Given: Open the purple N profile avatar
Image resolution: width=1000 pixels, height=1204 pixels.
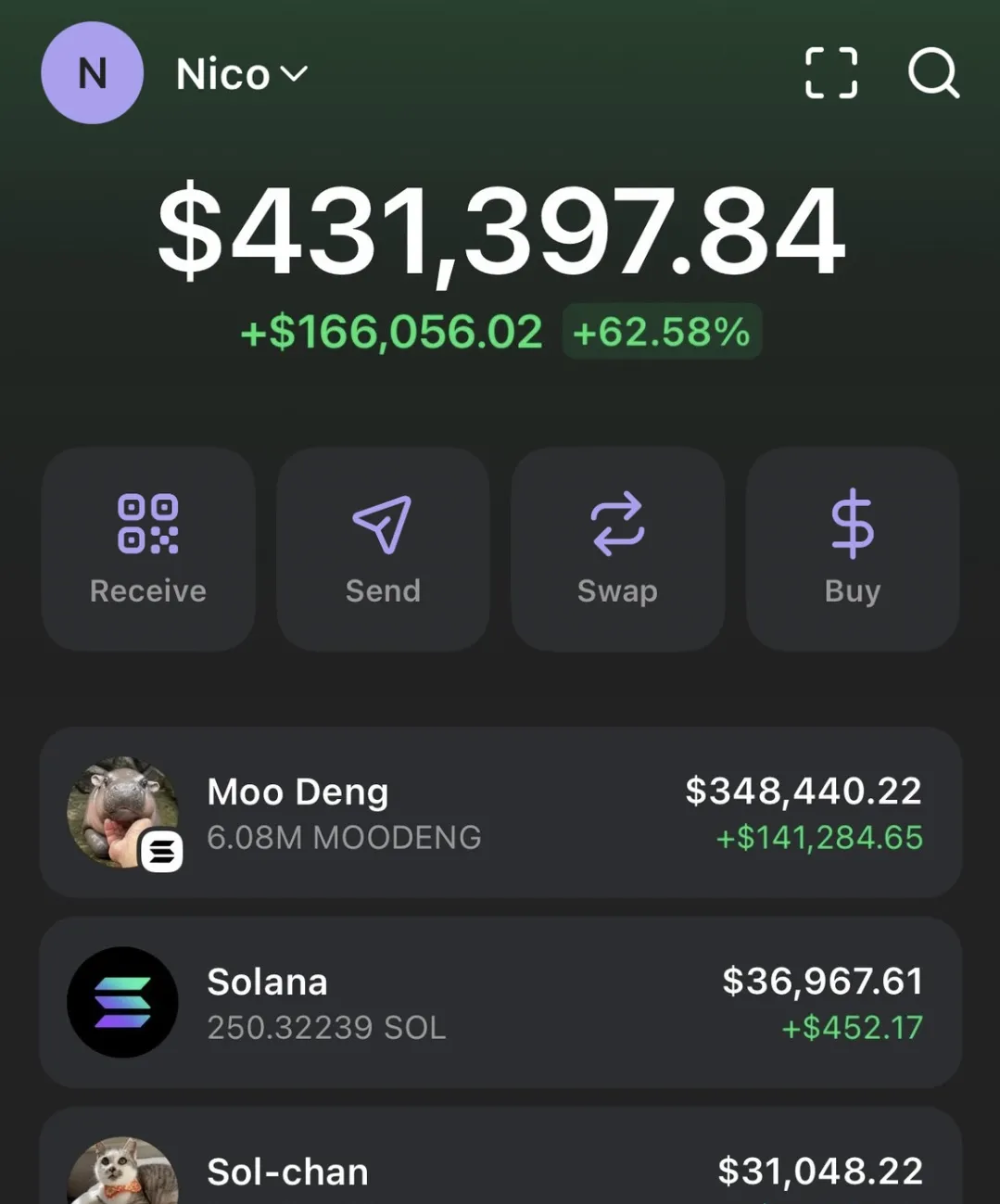Looking at the screenshot, I should [x=92, y=73].
